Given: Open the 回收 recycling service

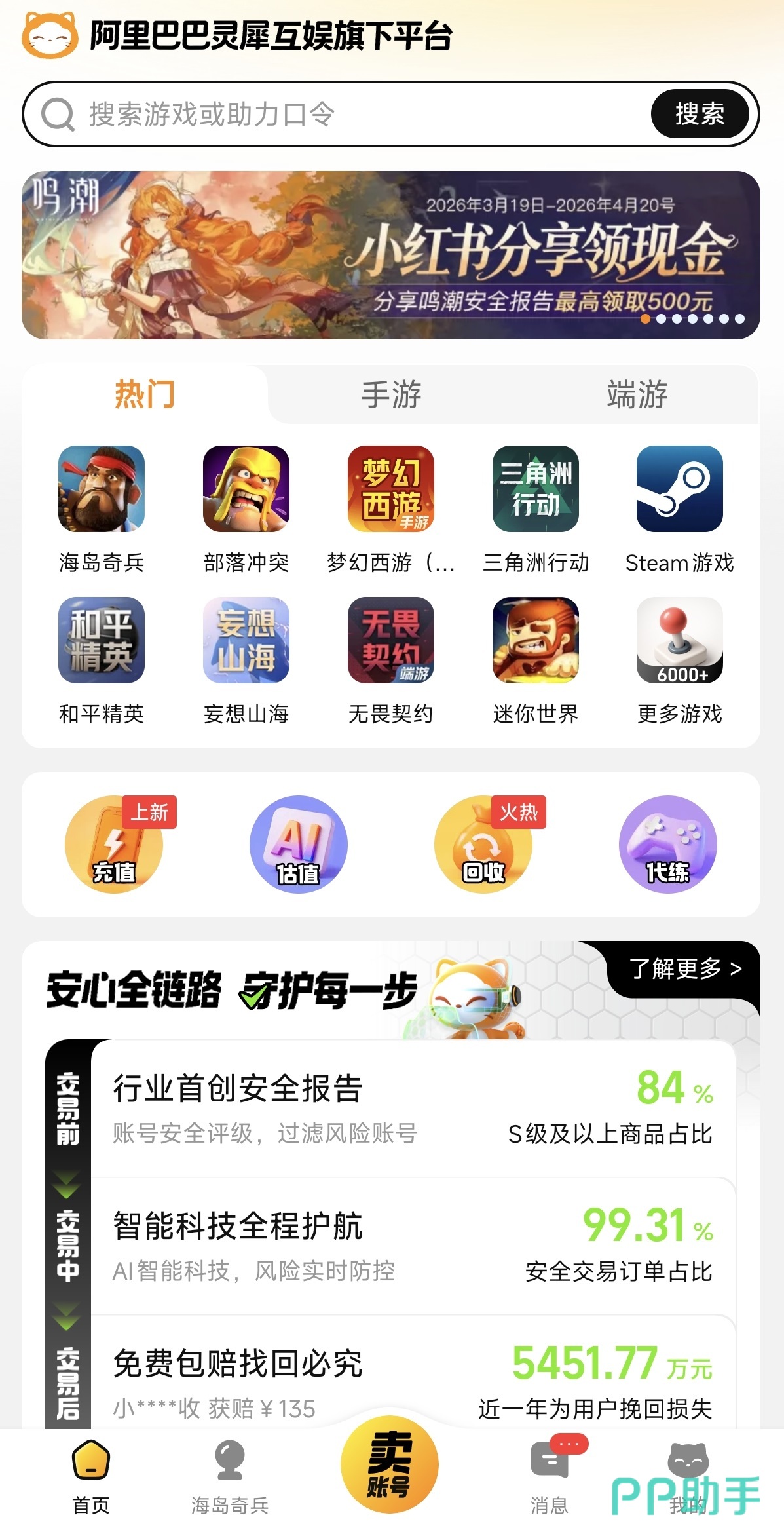Looking at the screenshot, I should tap(483, 844).
